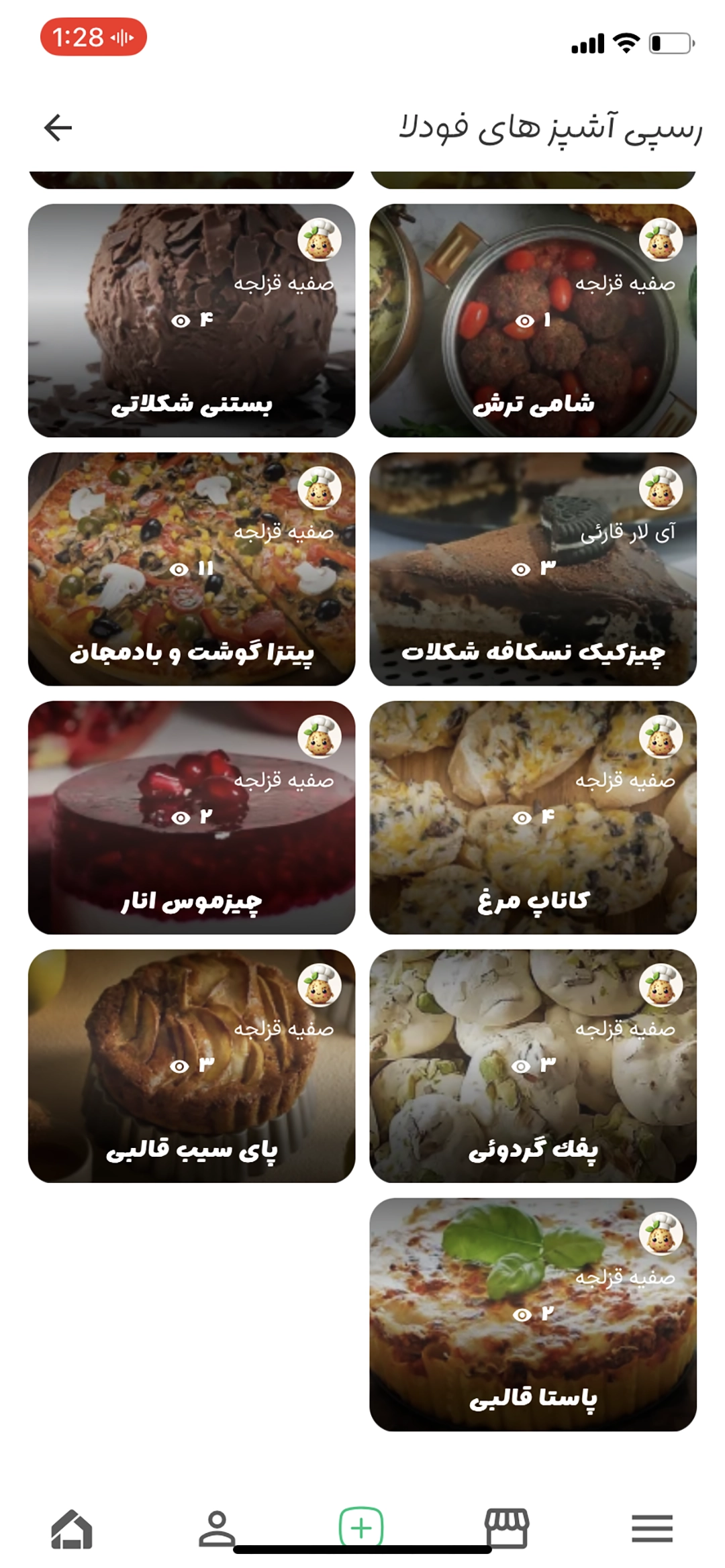725x1568 pixels.
Task: Open the چیزکیک نسکافه شکلات recipe
Action: pyautogui.click(x=532, y=569)
